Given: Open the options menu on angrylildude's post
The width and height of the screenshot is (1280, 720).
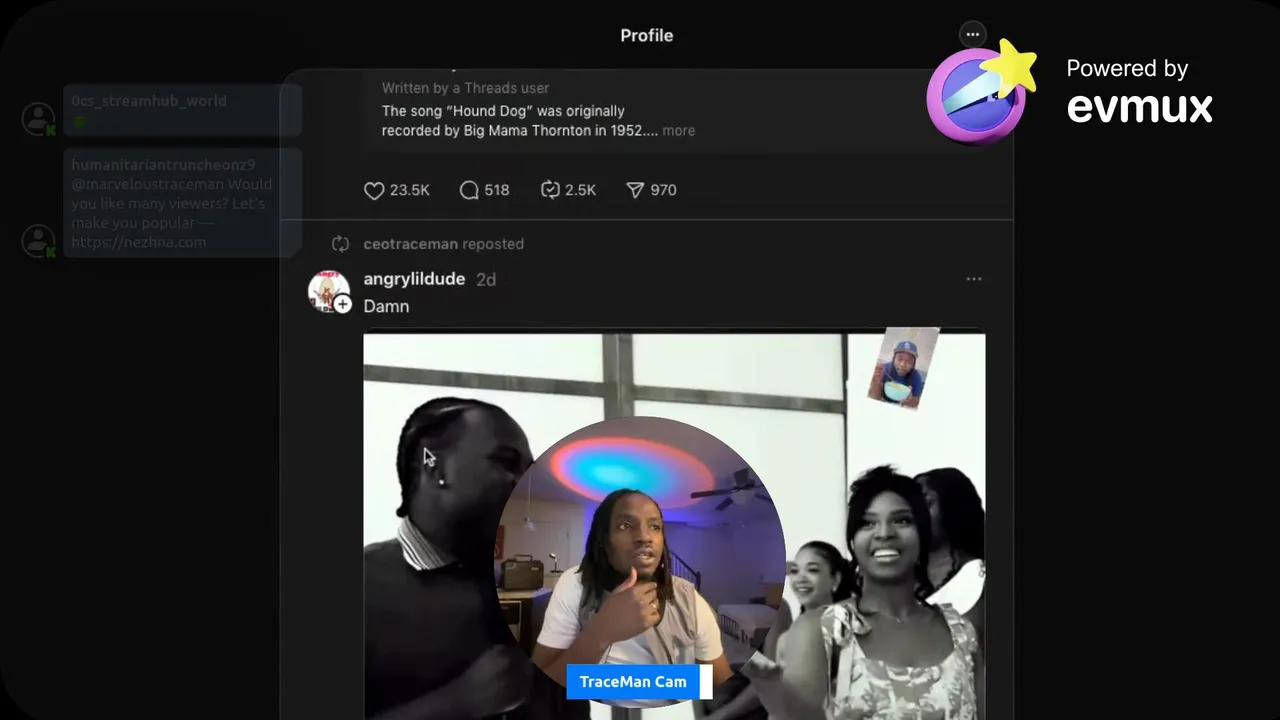Looking at the screenshot, I should click(x=973, y=279).
